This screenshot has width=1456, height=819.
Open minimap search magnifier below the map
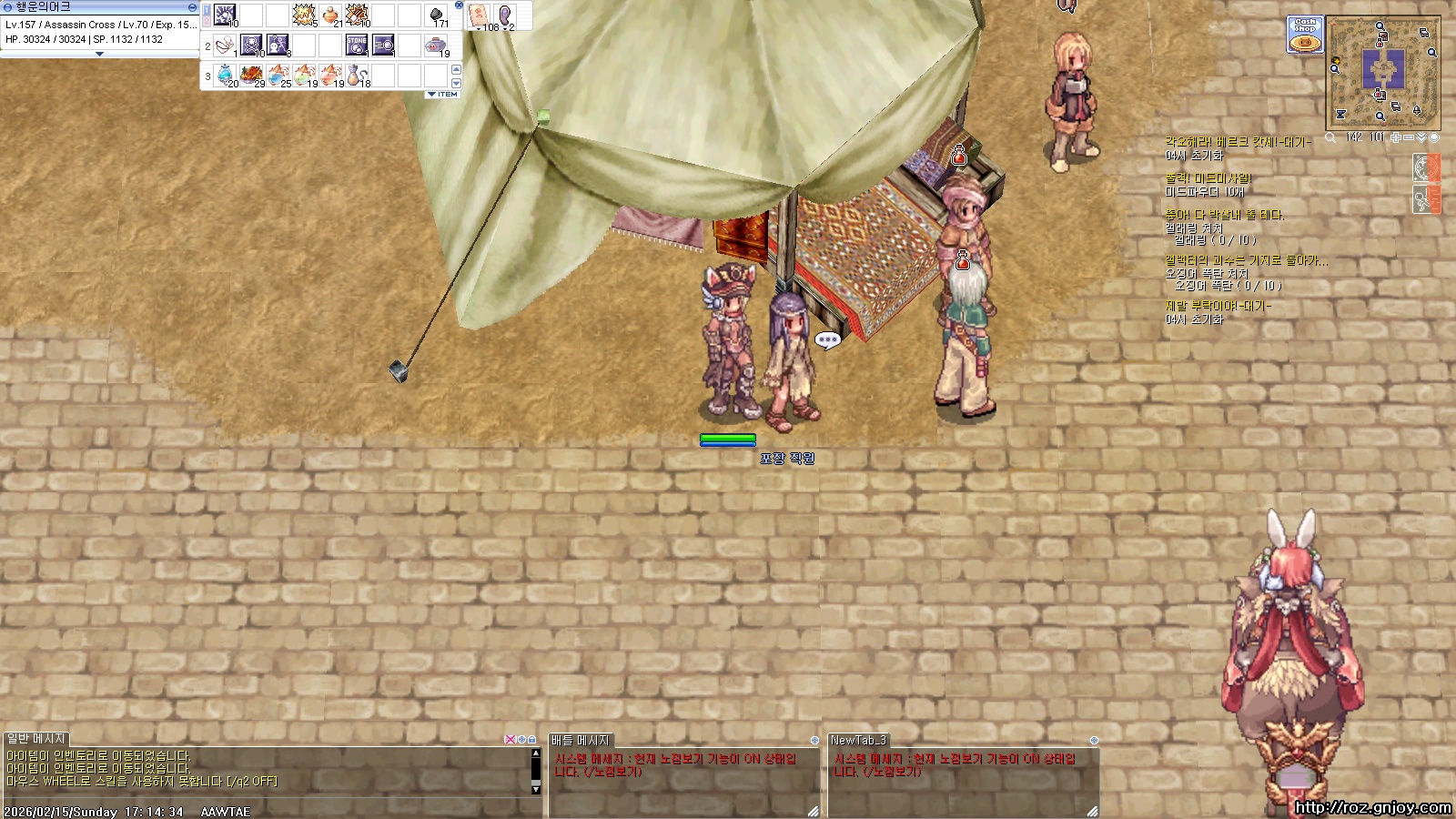coord(1331,137)
